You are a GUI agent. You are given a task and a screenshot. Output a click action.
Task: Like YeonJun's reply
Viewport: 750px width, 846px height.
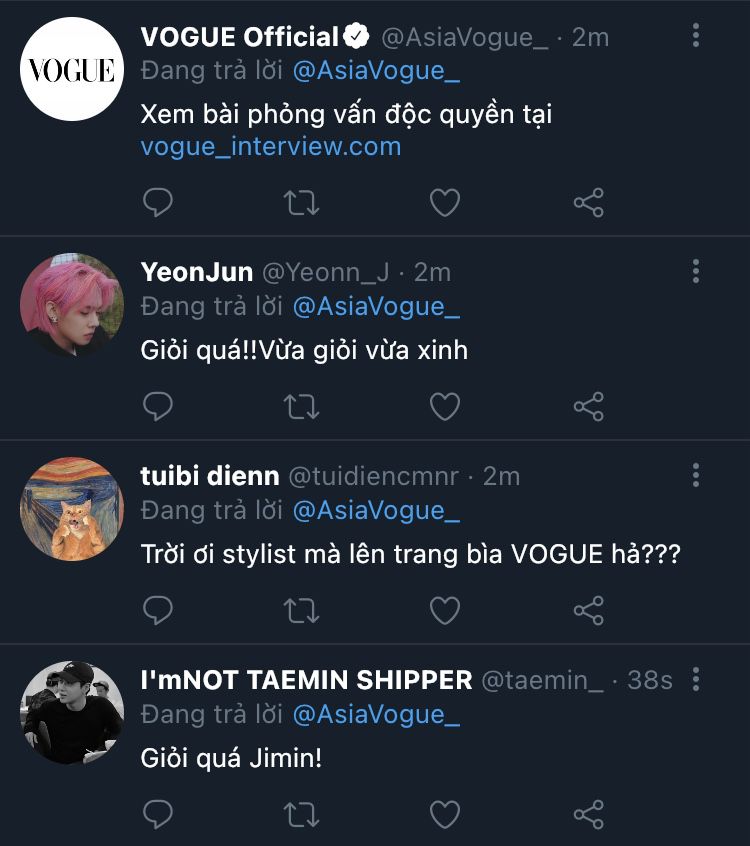click(444, 406)
